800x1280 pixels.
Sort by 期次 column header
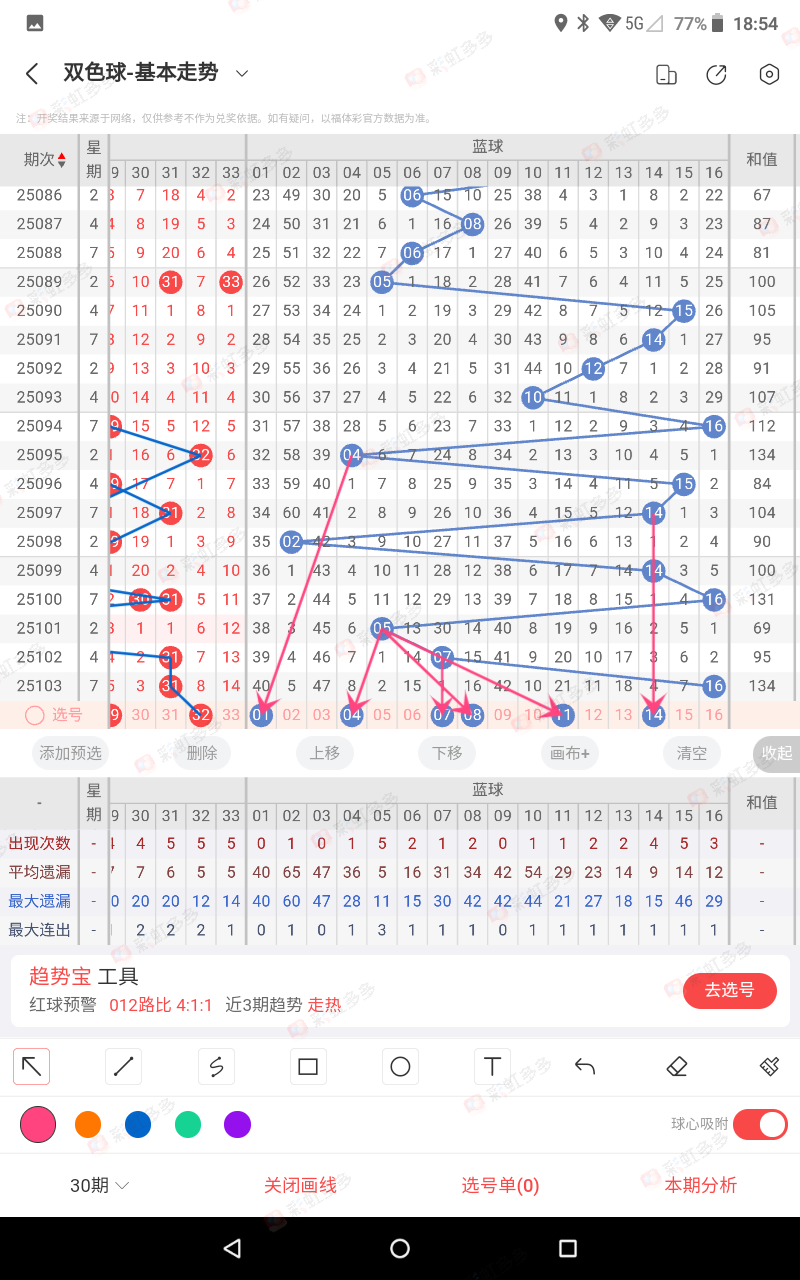coord(45,159)
